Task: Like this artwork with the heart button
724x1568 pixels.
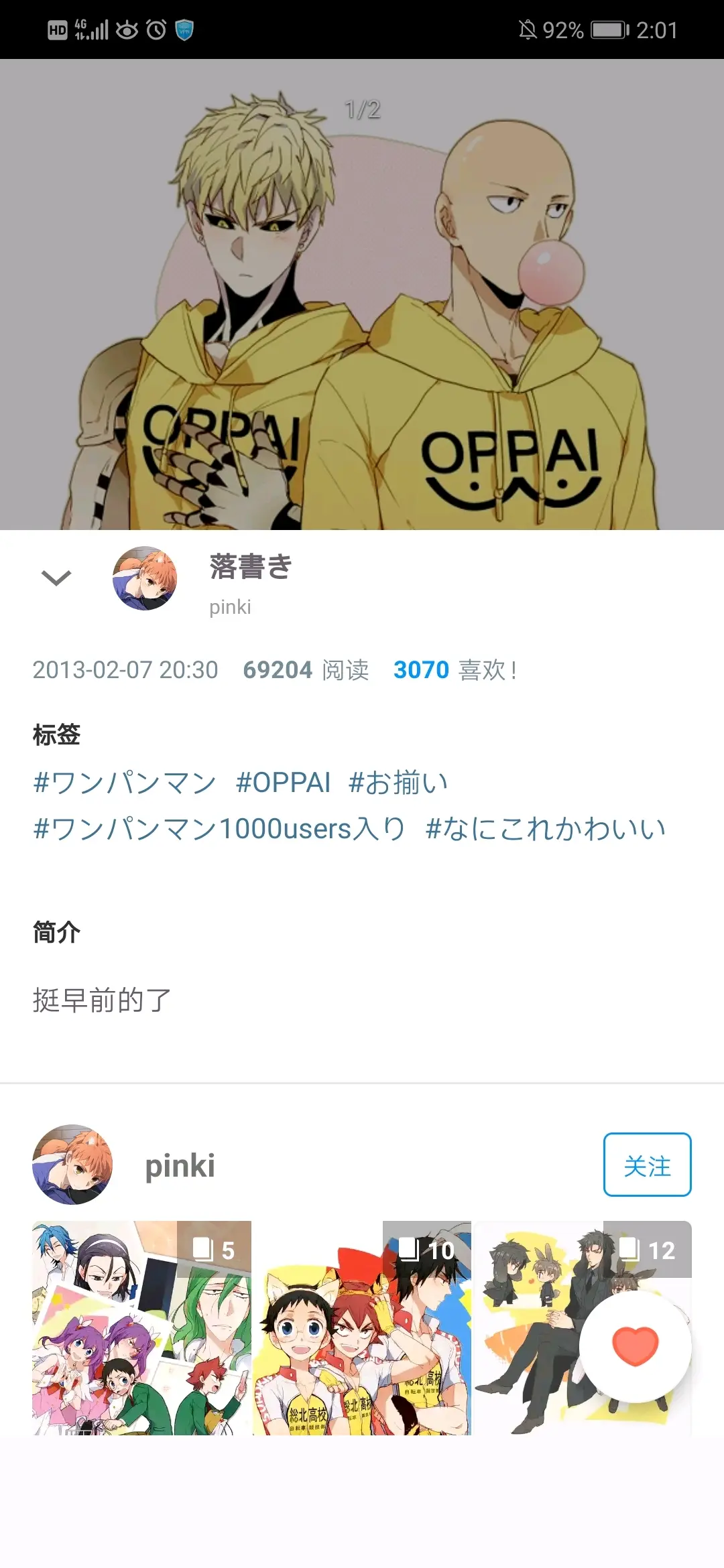Action: pos(635,1346)
